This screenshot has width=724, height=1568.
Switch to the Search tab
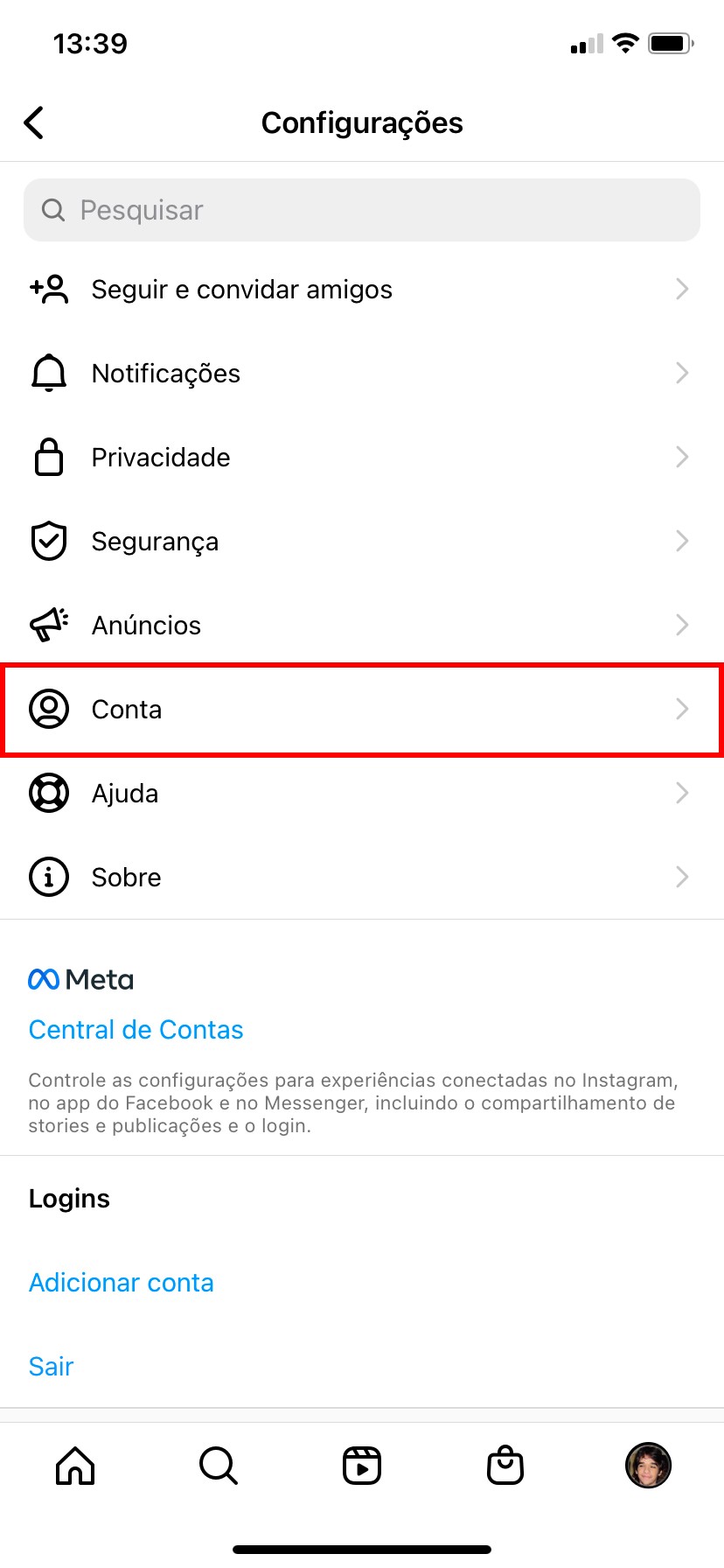[x=219, y=1466]
